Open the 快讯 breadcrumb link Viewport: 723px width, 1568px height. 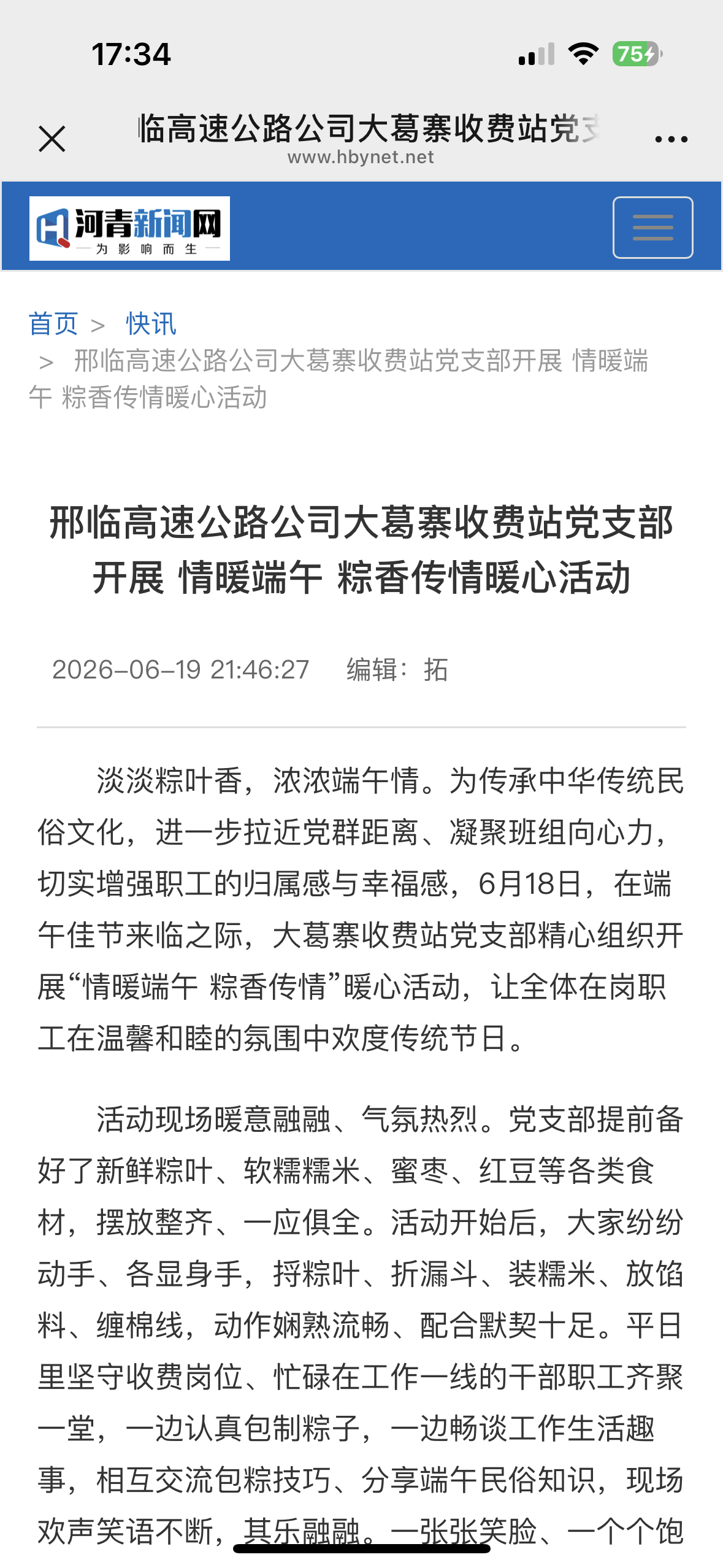(151, 324)
